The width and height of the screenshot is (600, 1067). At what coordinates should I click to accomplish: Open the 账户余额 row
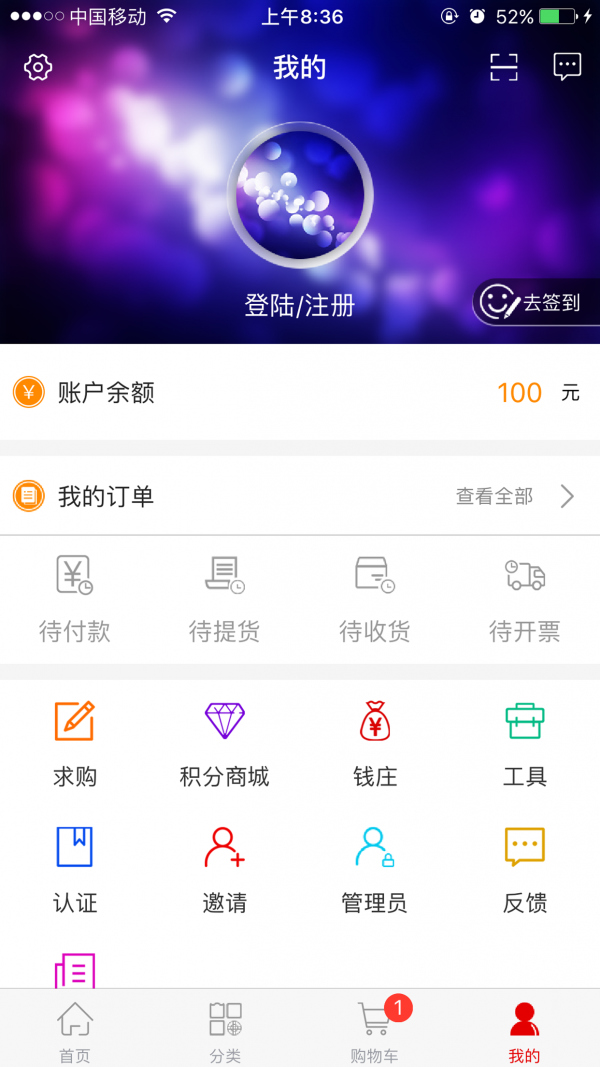[x=300, y=393]
